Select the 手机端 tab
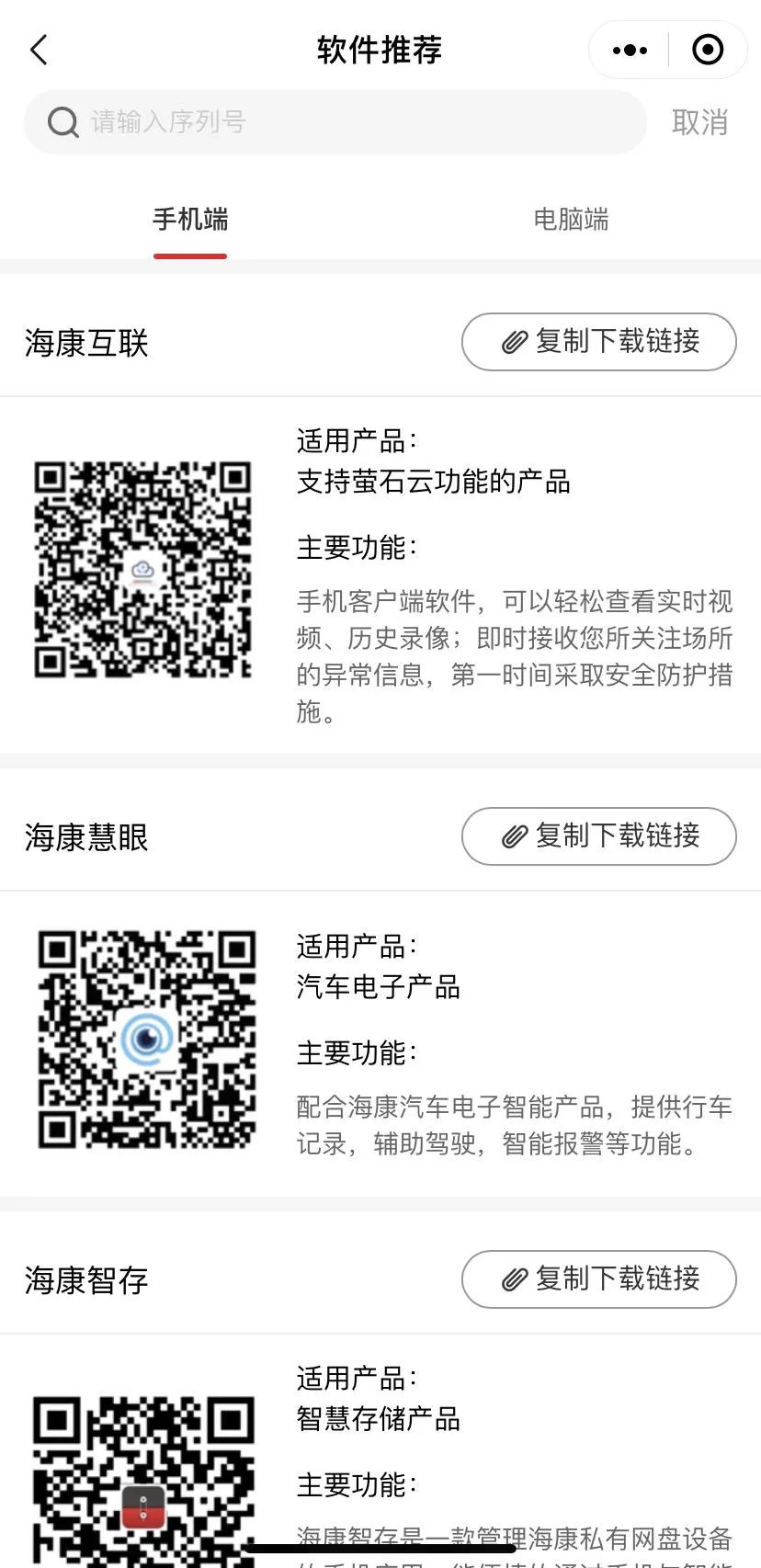This screenshot has height=1568, width=761. pyautogui.click(x=190, y=220)
